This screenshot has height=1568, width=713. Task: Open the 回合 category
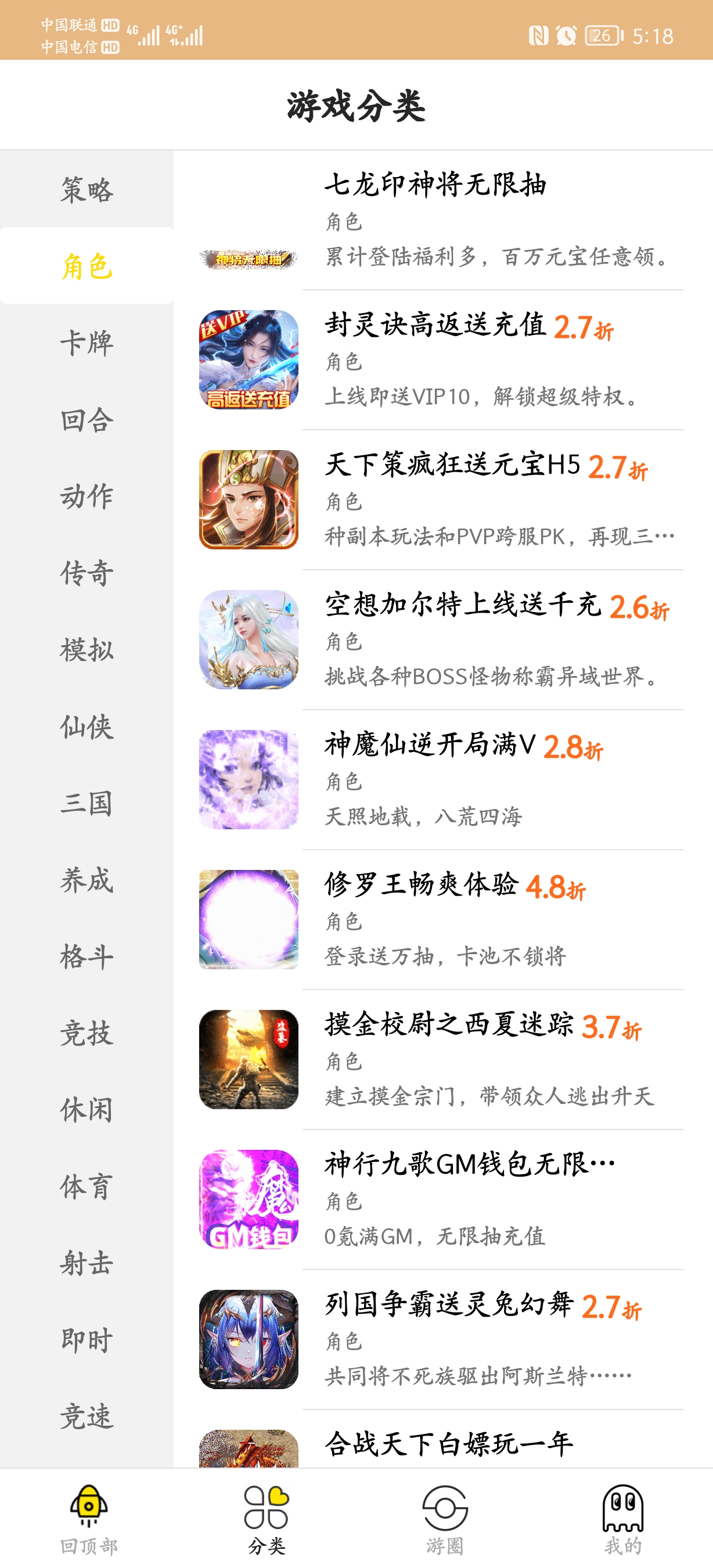click(87, 419)
